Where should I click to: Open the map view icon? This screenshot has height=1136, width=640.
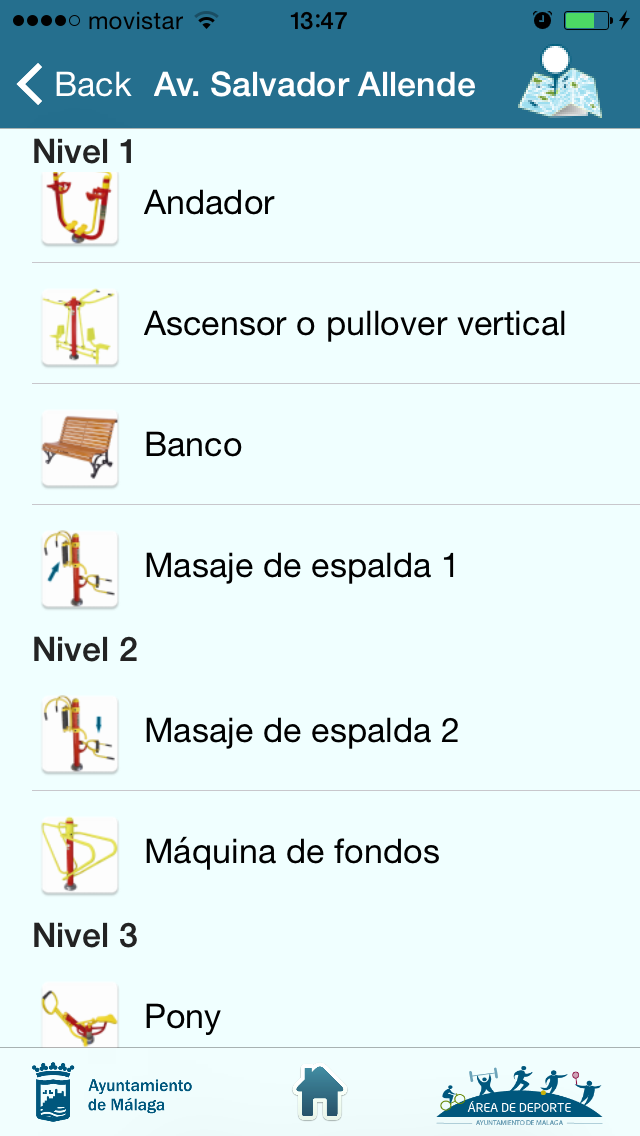560,82
